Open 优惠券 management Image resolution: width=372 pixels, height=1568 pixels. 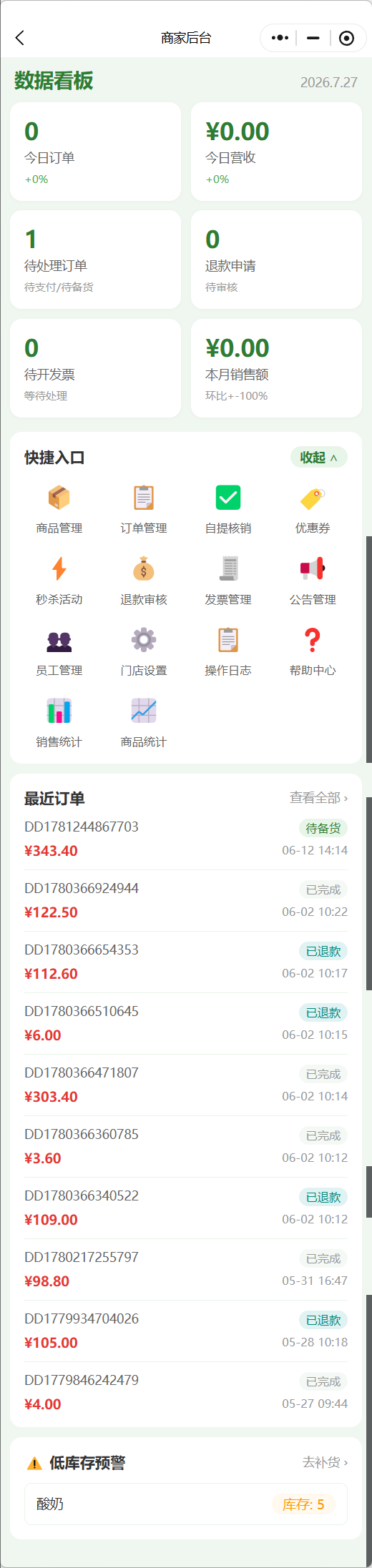pyautogui.click(x=313, y=509)
